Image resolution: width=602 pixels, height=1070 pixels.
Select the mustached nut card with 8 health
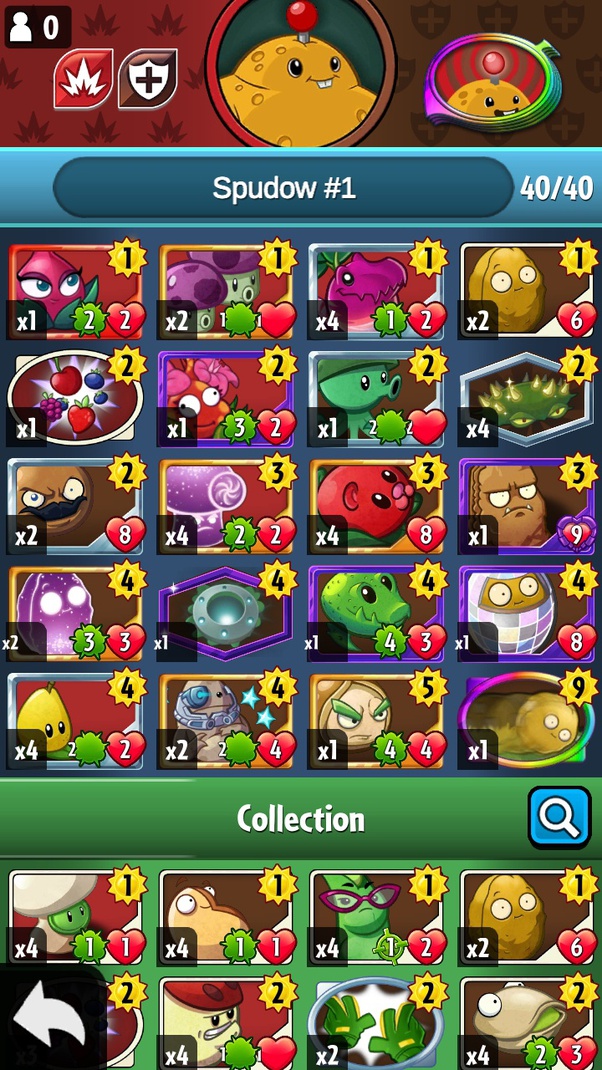[x=77, y=503]
